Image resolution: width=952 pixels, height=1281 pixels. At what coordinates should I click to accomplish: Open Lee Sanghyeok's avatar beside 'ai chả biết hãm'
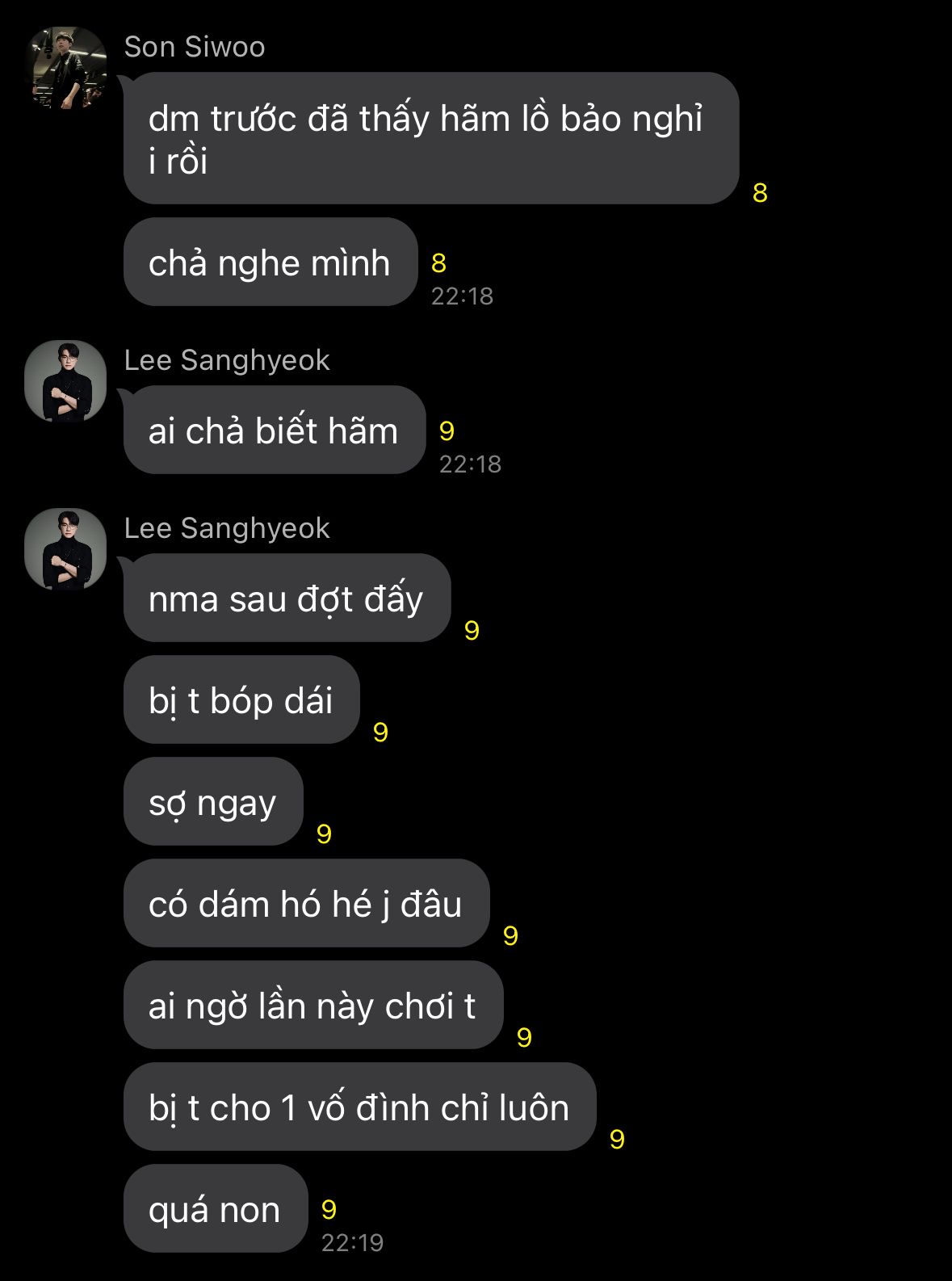click(x=65, y=381)
